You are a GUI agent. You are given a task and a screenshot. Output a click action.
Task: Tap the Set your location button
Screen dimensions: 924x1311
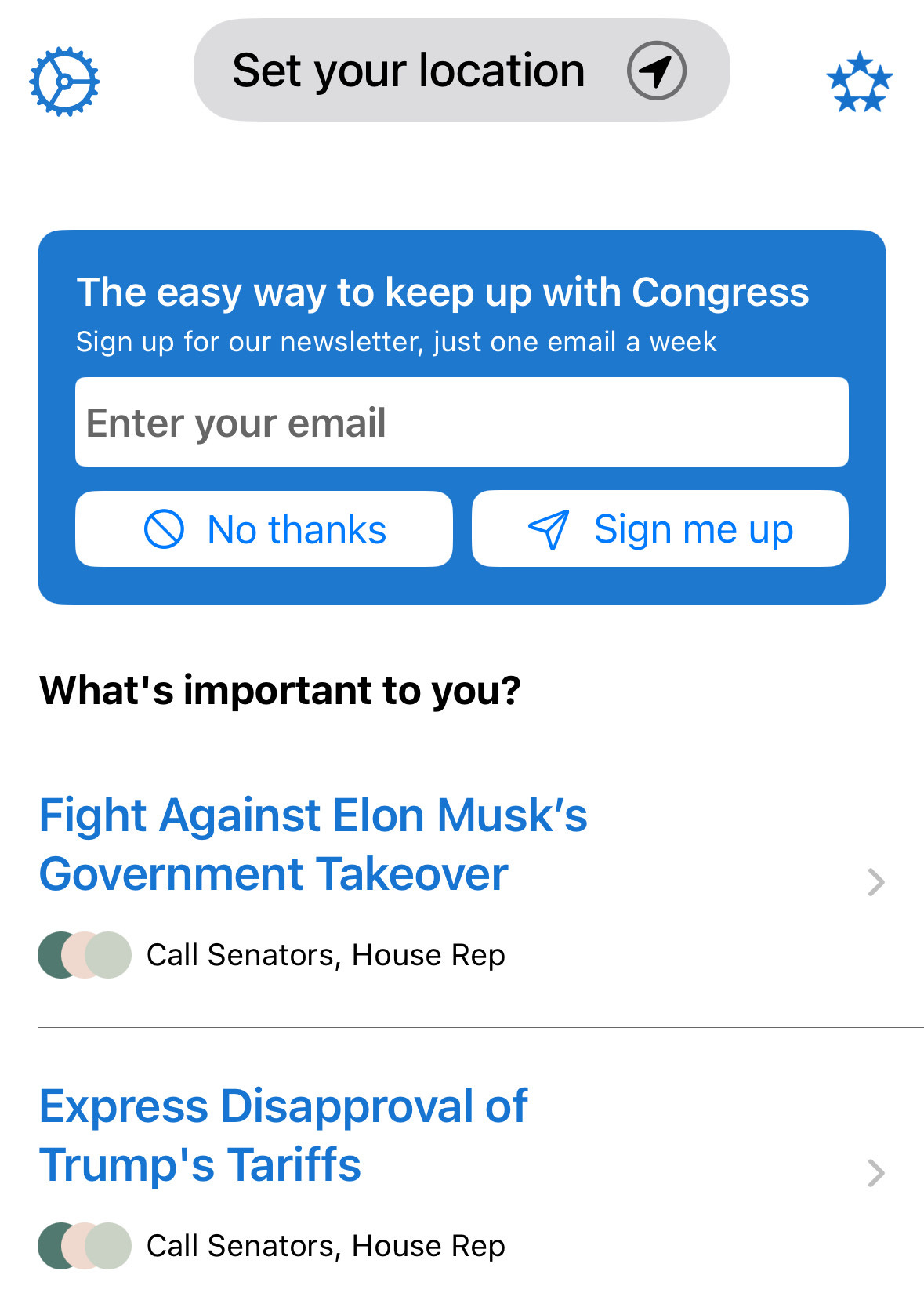click(461, 71)
